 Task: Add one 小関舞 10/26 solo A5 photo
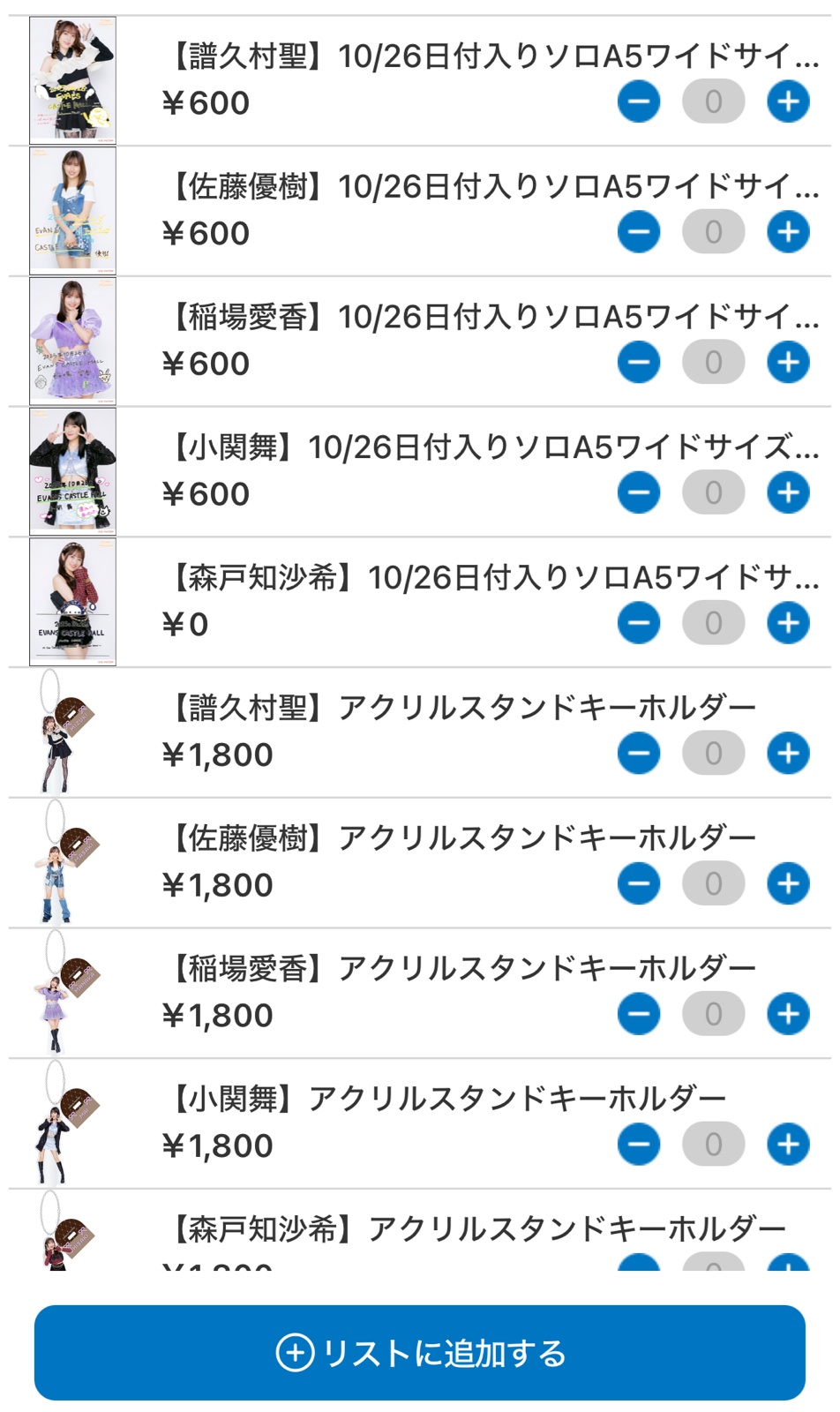coord(788,493)
